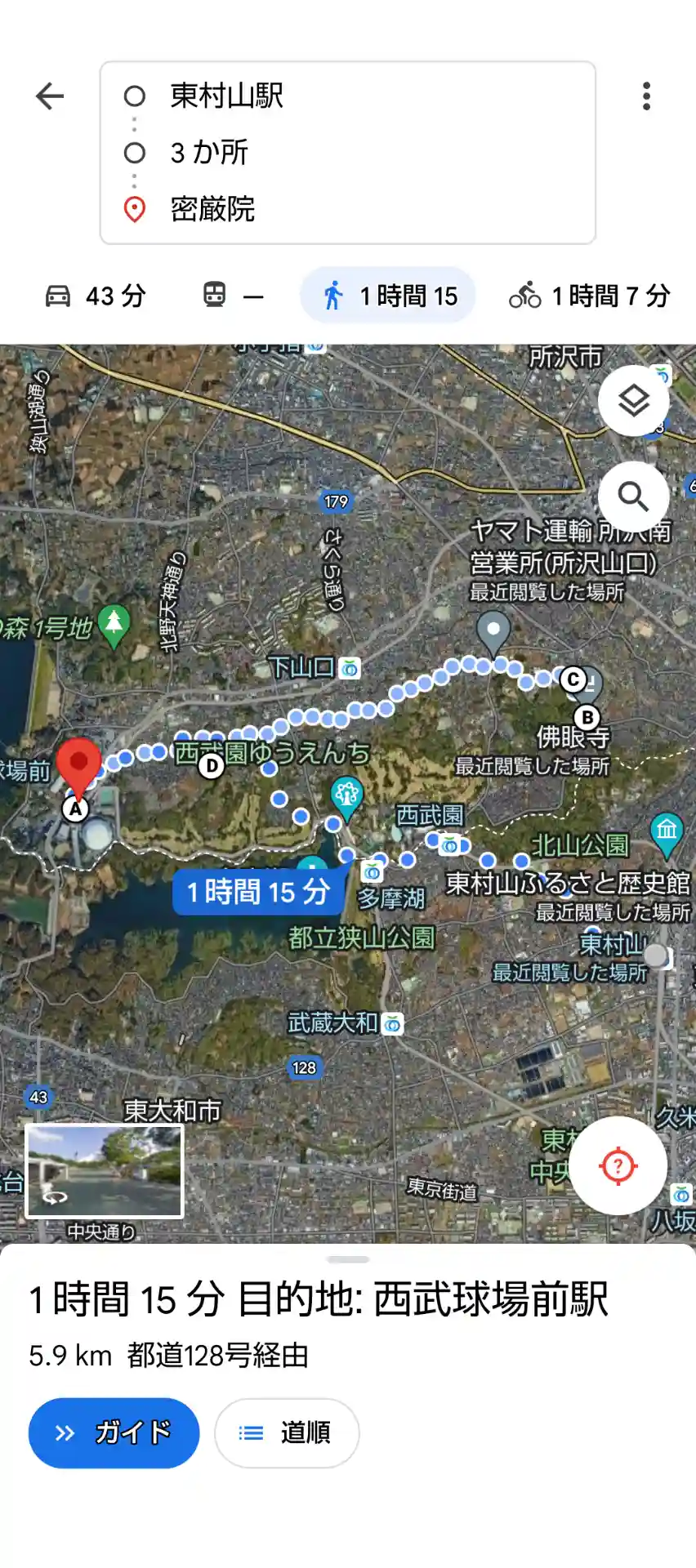The height and width of the screenshot is (1568, 696).
Task: Switch to the public transit tab
Action: [x=233, y=296]
